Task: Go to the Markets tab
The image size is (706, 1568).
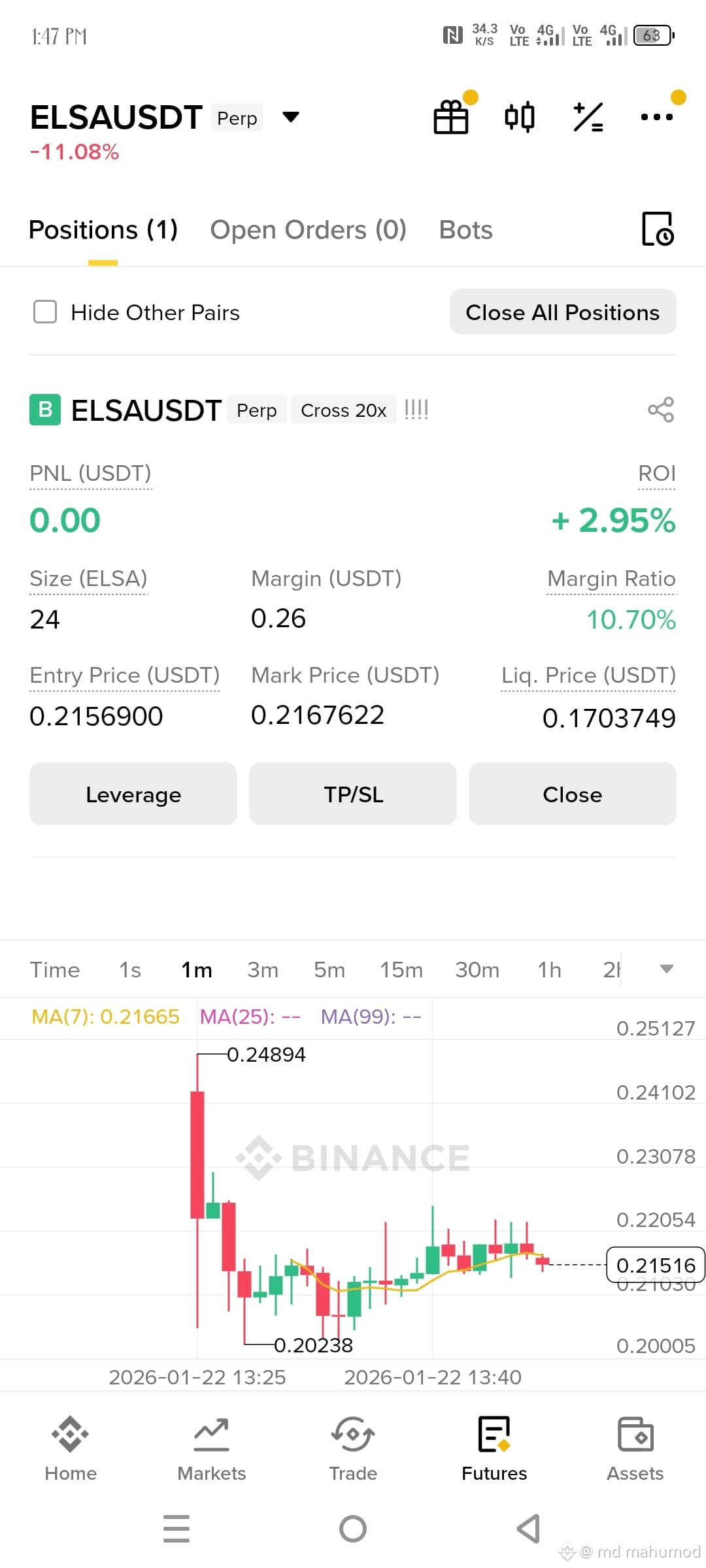Action: click(x=212, y=1449)
